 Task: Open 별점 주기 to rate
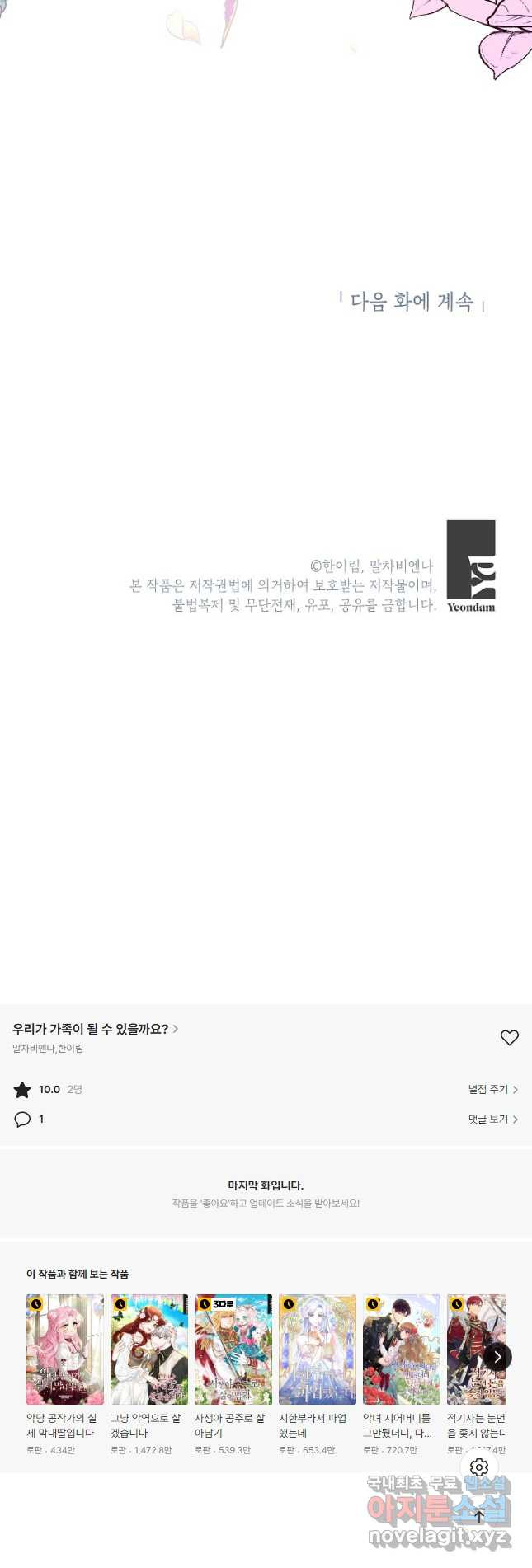coord(492,1090)
